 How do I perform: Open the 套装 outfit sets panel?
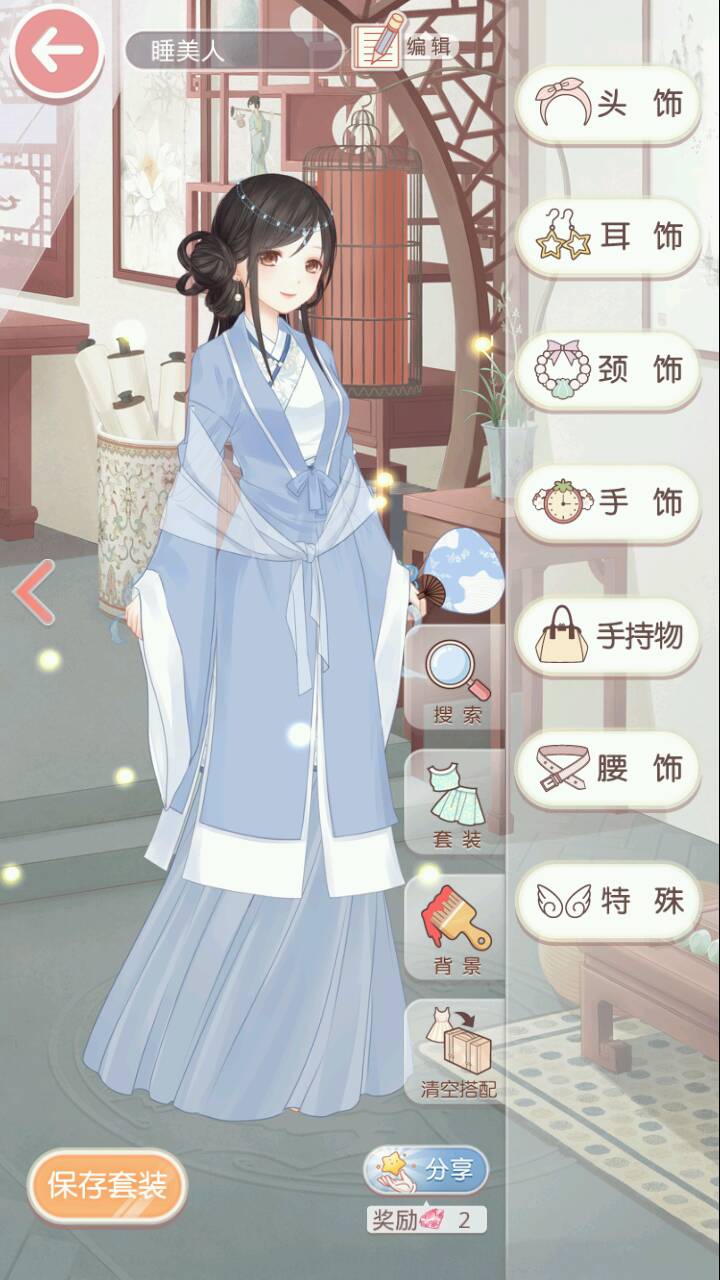click(x=457, y=805)
